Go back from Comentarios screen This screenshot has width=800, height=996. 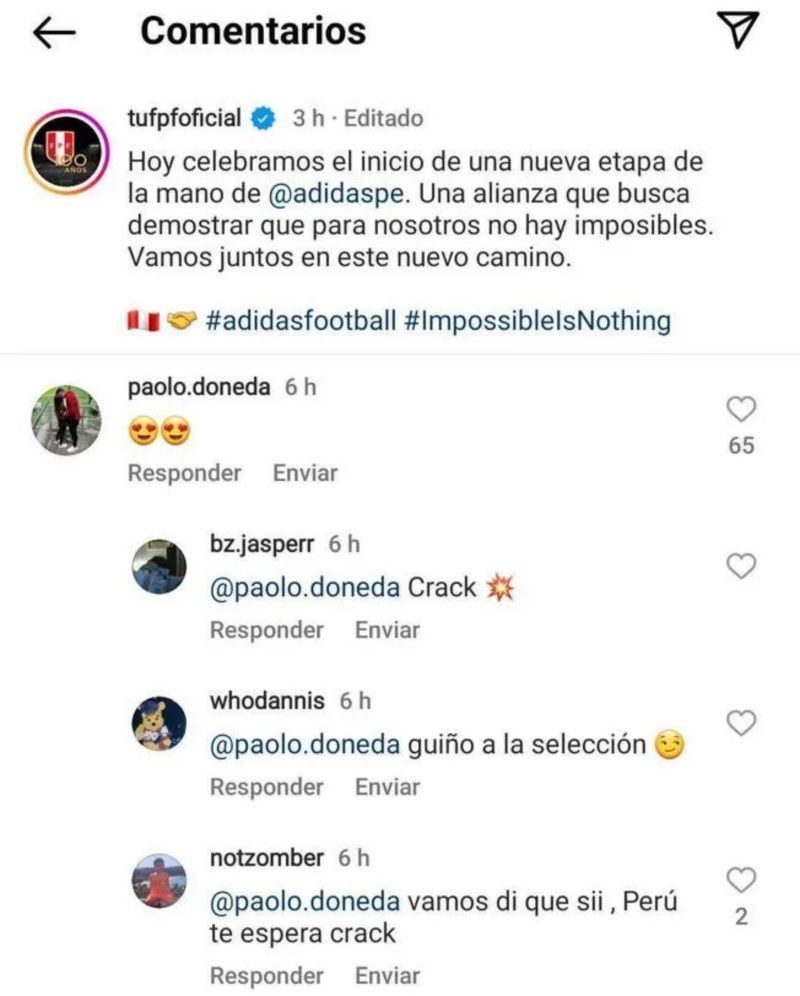pyautogui.click(x=55, y=33)
